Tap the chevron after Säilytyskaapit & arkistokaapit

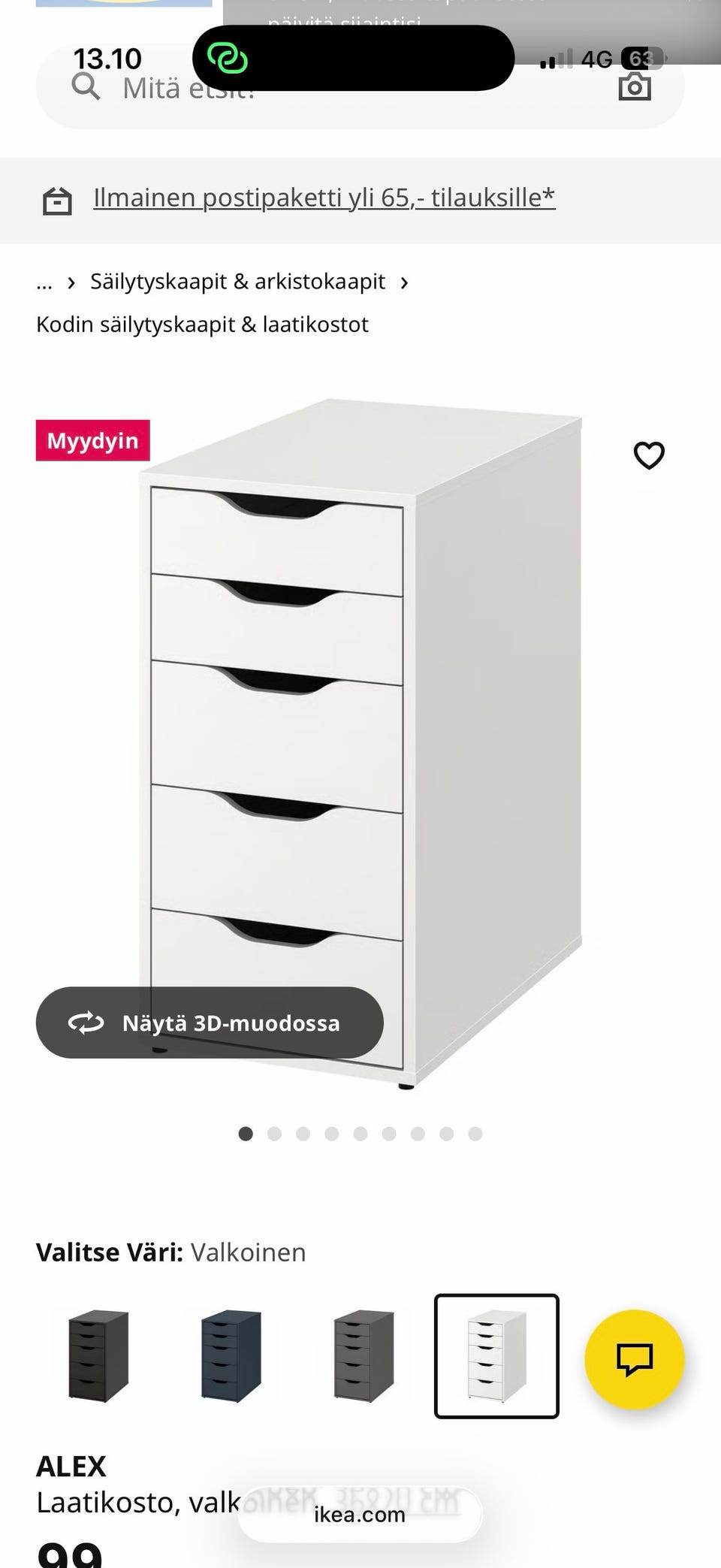pyautogui.click(x=406, y=282)
